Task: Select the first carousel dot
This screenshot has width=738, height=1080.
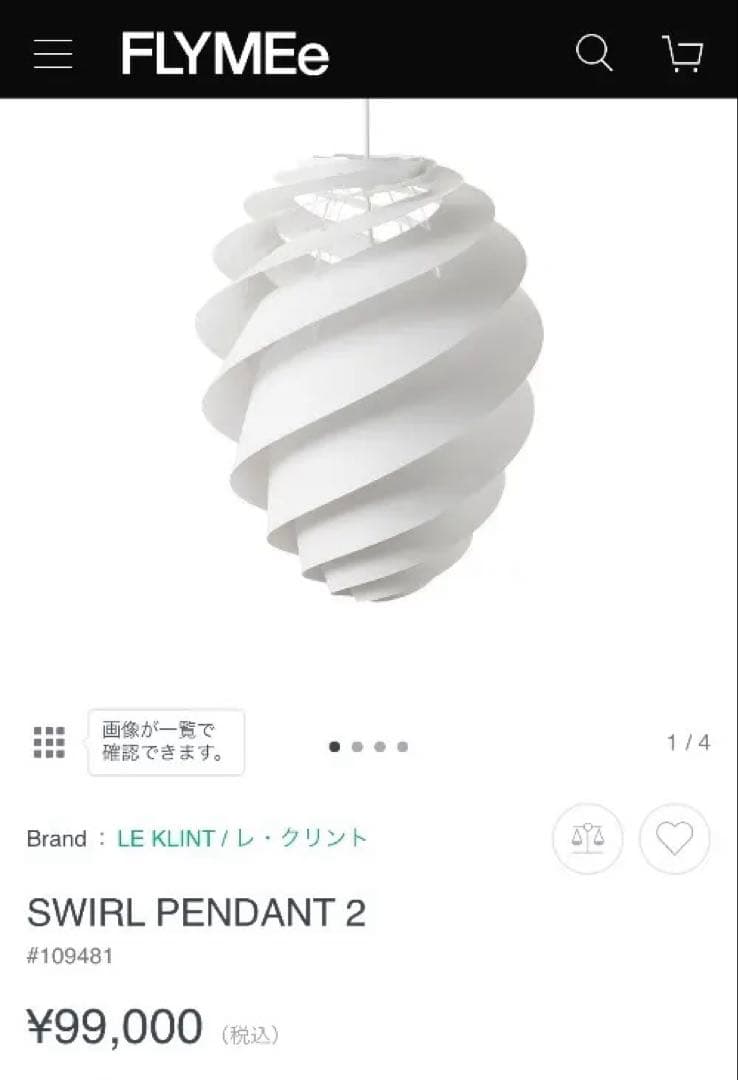Action: (334, 745)
